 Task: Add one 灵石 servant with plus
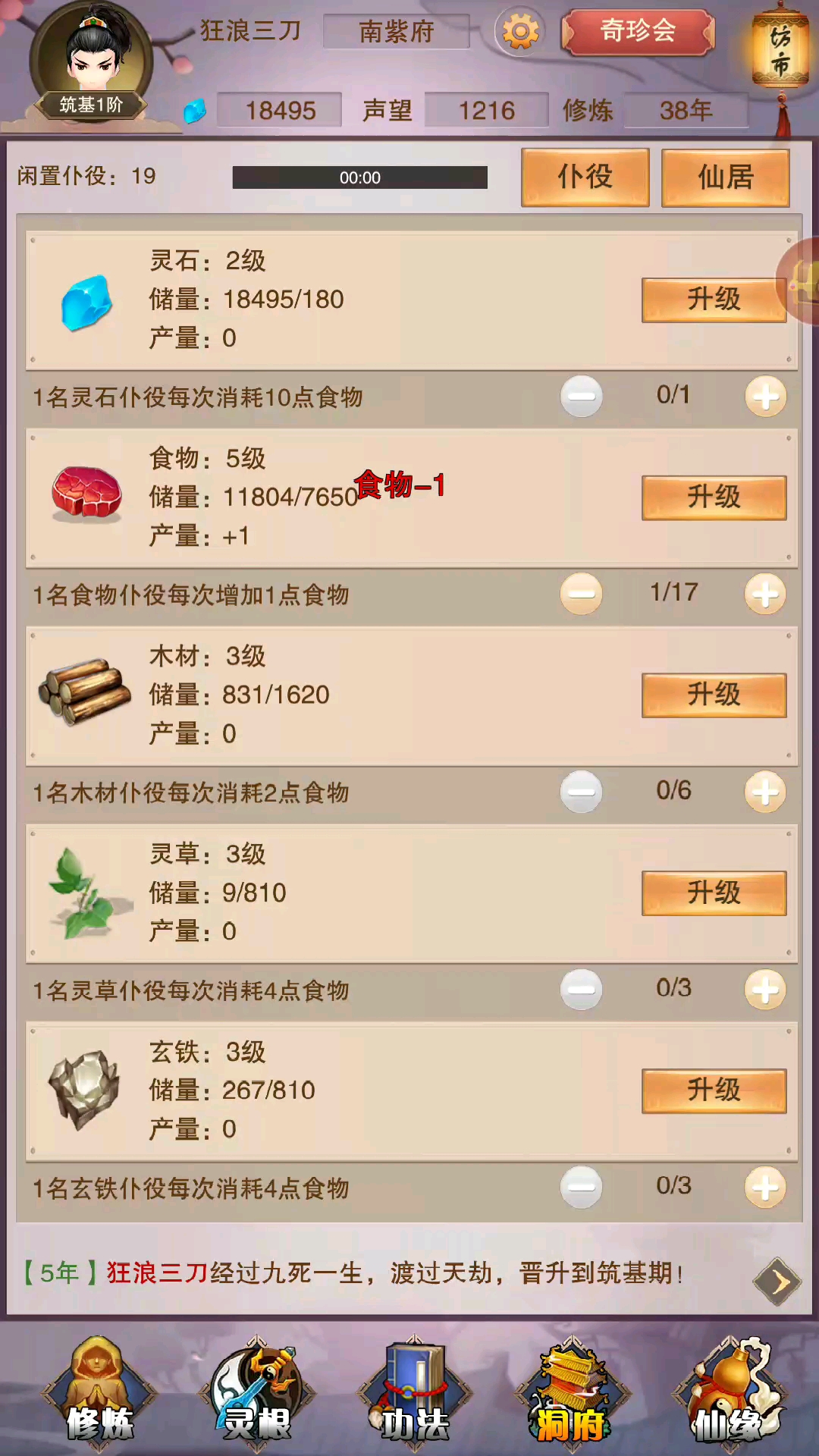(x=765, y=397)
